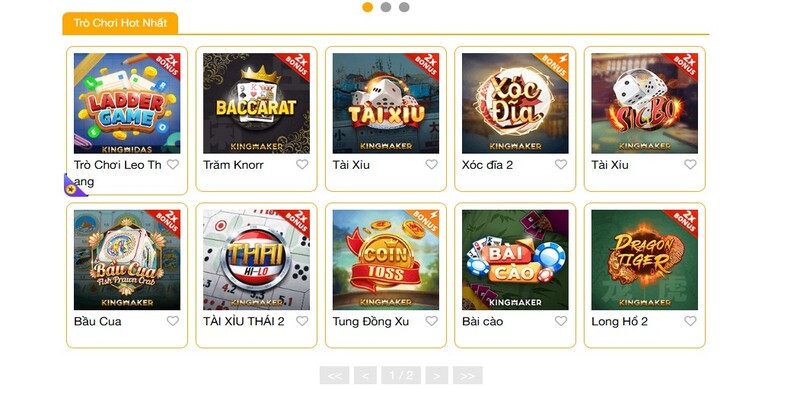Jump to the first page
The height and width of the screenshot is (400, 800).
point(334,376)
